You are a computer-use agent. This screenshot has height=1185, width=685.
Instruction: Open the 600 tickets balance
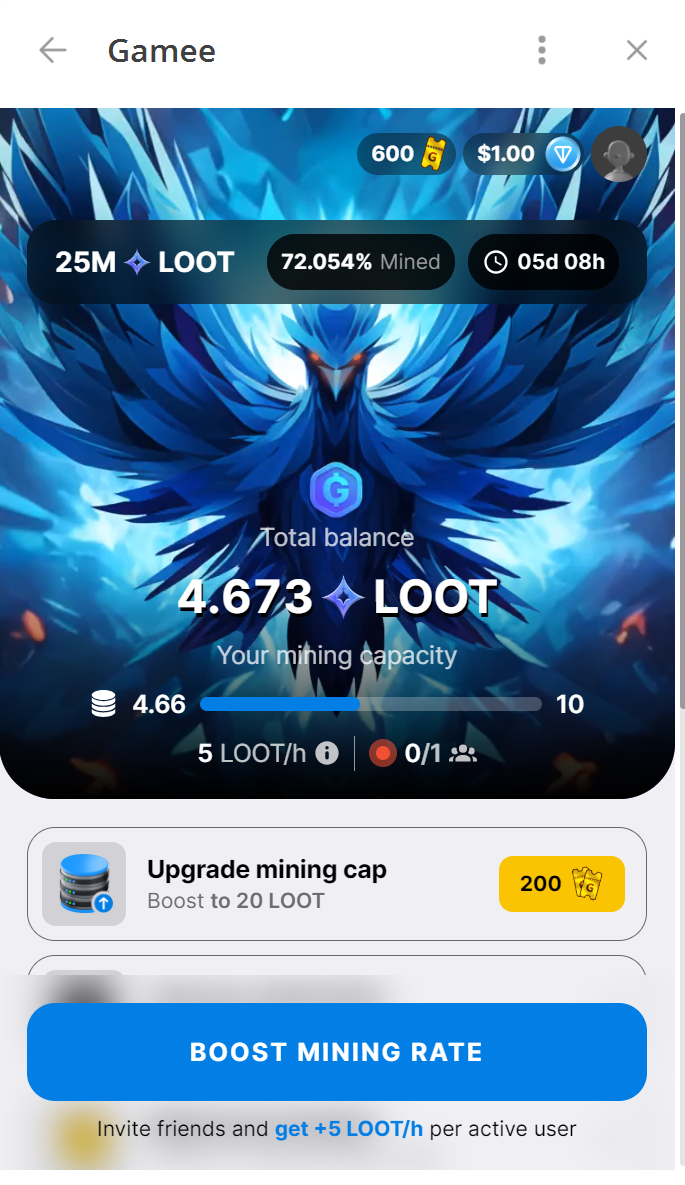tap(406, 154)
